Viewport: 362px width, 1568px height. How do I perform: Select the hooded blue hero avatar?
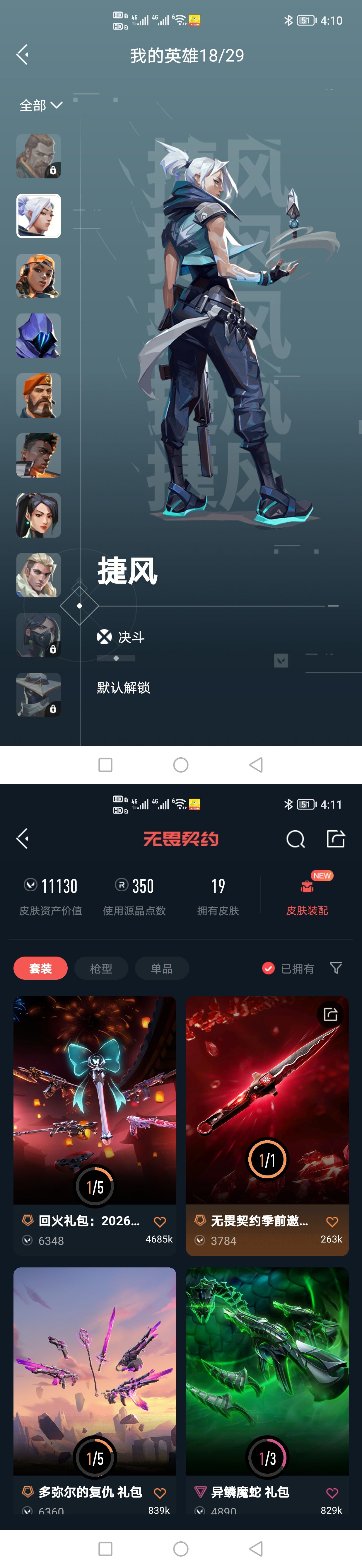point(38,335)
